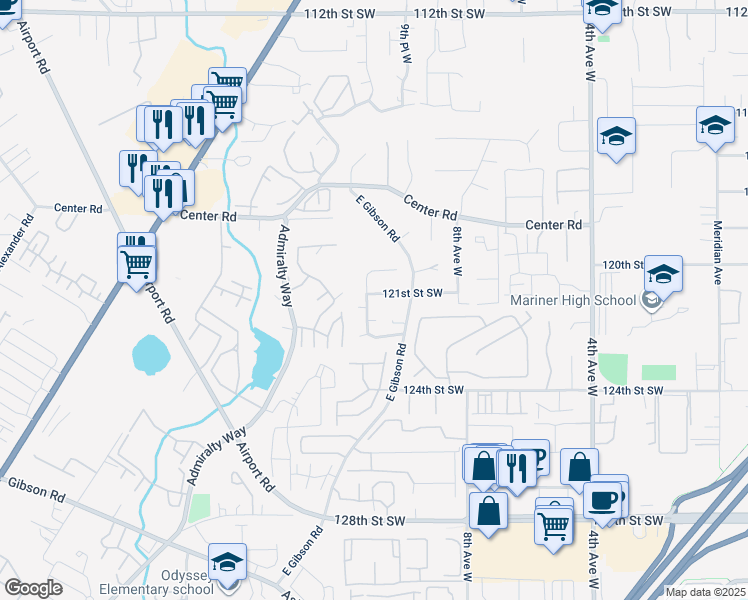Screen dimensions: 748x600
Task: Tap the school marker on 112th St SW
Action: coord(603,10)
